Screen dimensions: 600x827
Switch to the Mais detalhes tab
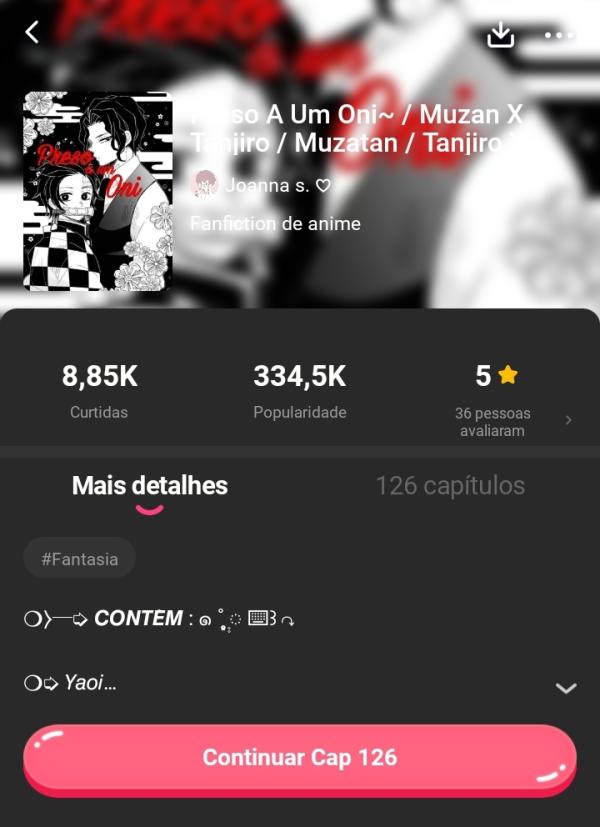tap(150, 487)
